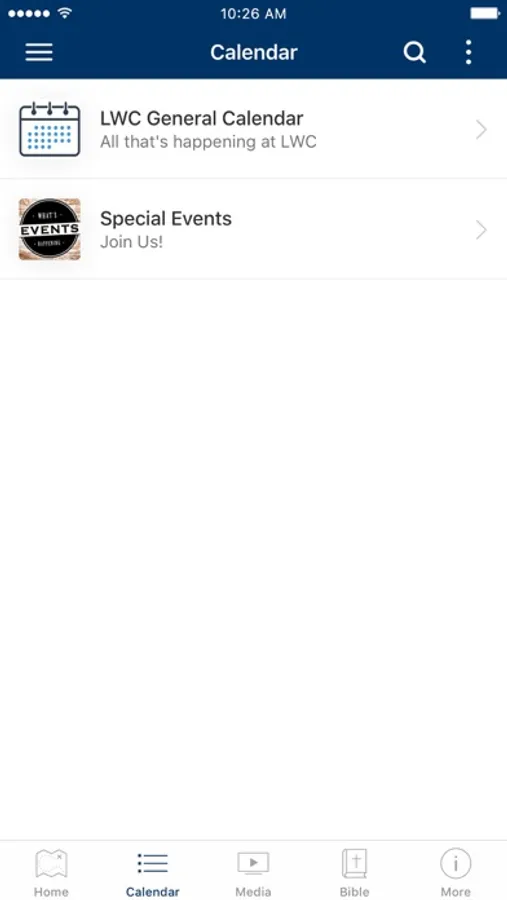Image resolution: width=507 pixels, height=900 pixels.
Task: Switch to the Bible tab
Action: [x=354, y=872]
